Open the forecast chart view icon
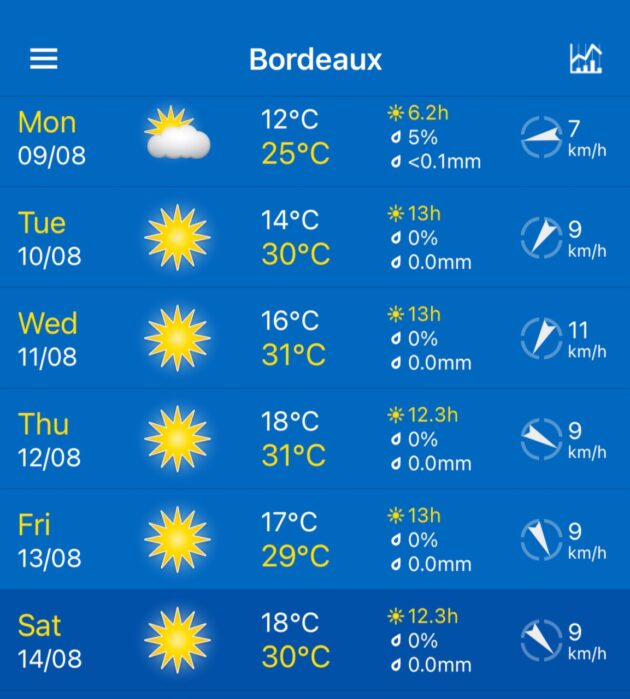This screenshot has width=630, height=699. (x=585, y=59)
